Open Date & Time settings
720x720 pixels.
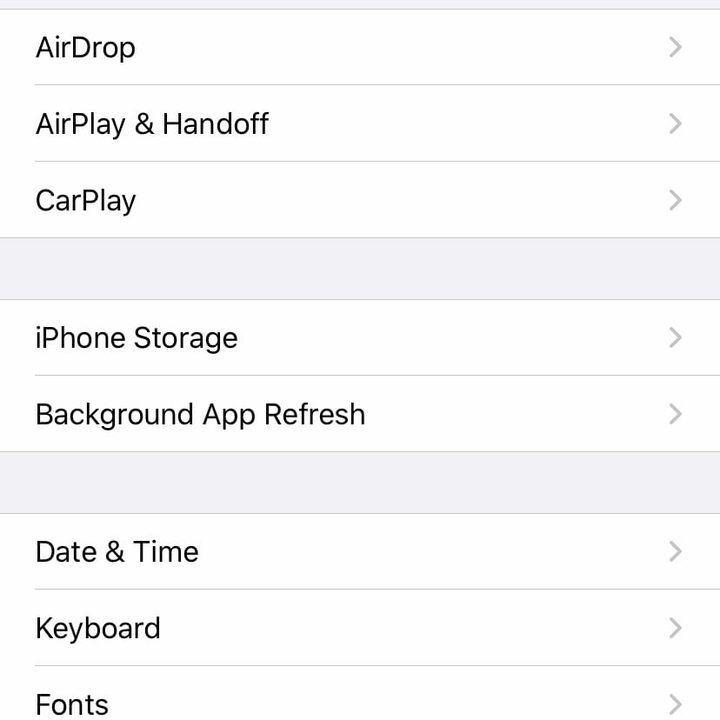[360, 552]
